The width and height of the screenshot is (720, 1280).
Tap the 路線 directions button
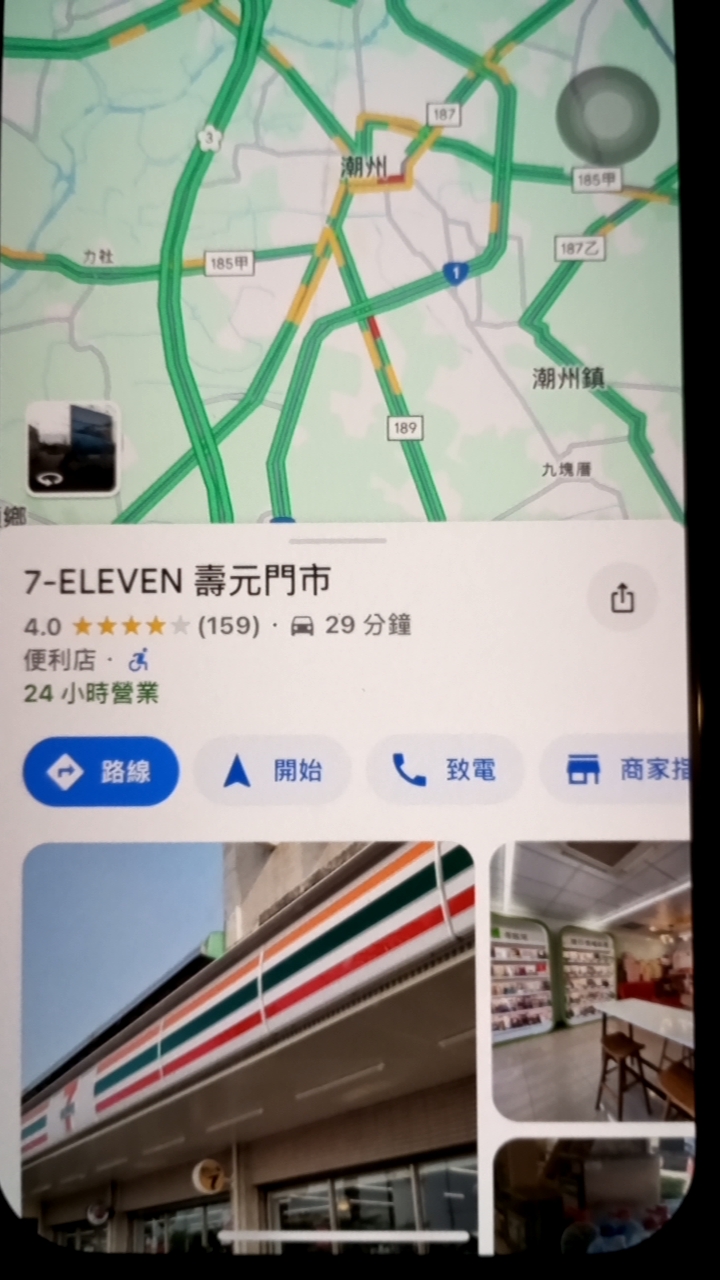pos(101,771)
